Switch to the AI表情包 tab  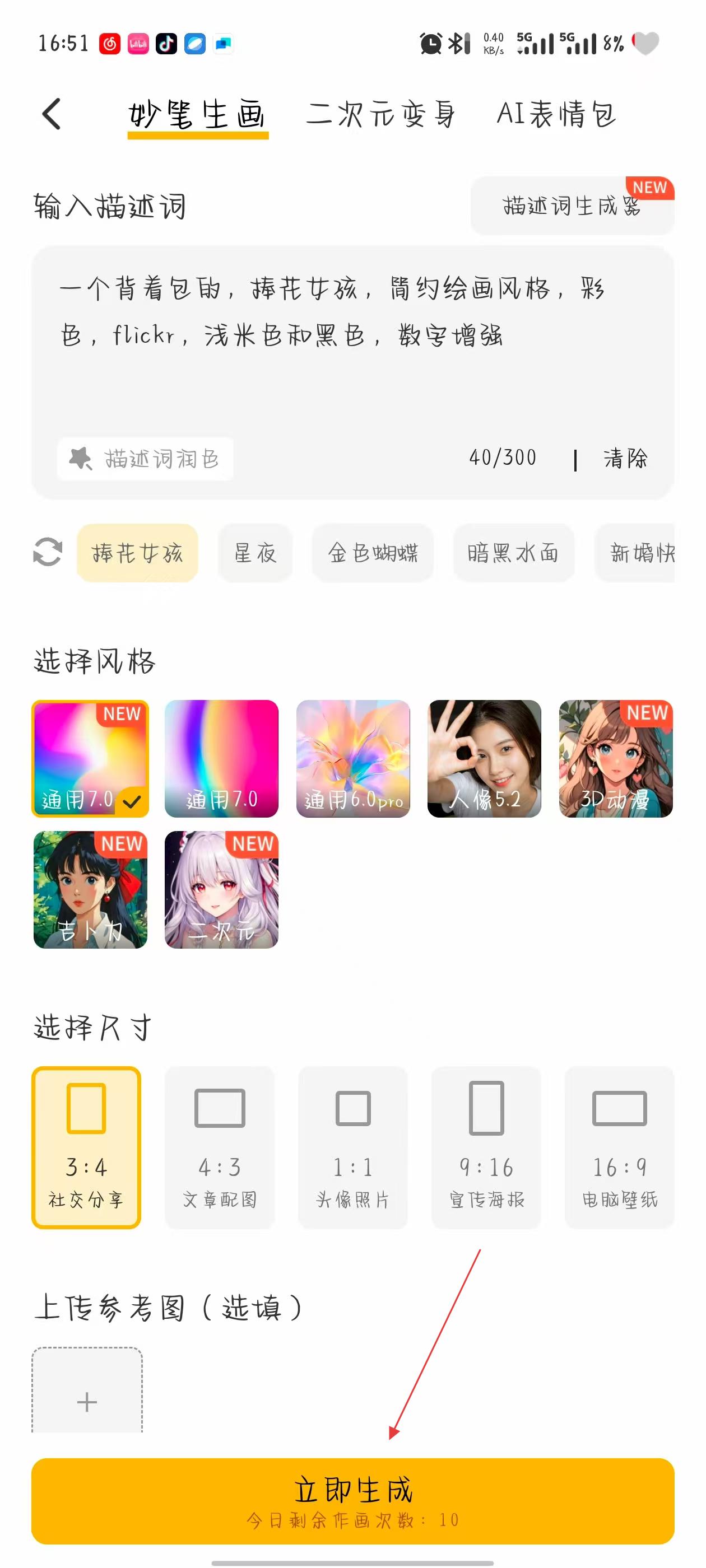click(x=556, y=114)
